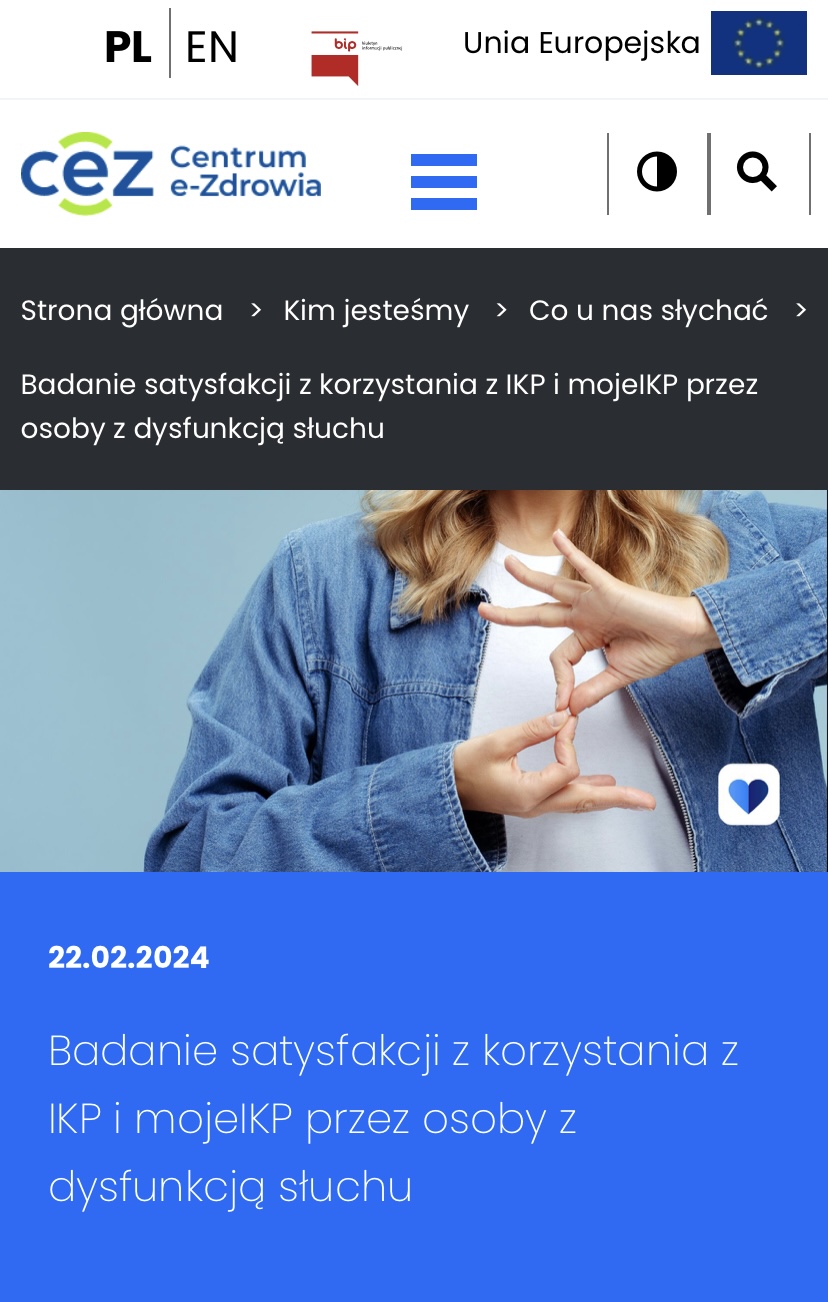828x1302 pixels.
Task: Go to Co u nas słychać breadcrumb
Action: pos(648,311)
